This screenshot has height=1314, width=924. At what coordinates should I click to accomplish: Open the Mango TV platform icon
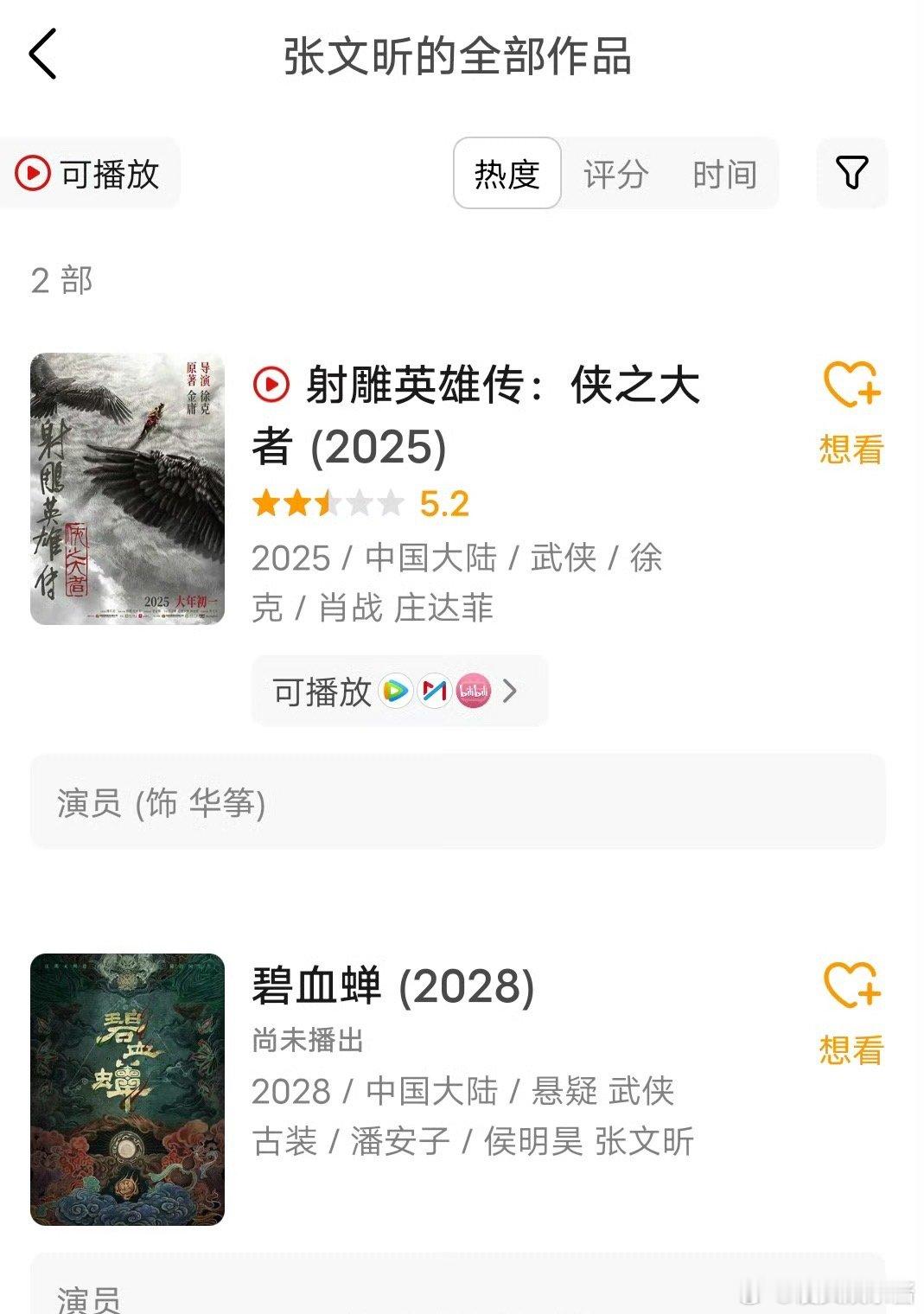tap(435, 692)
